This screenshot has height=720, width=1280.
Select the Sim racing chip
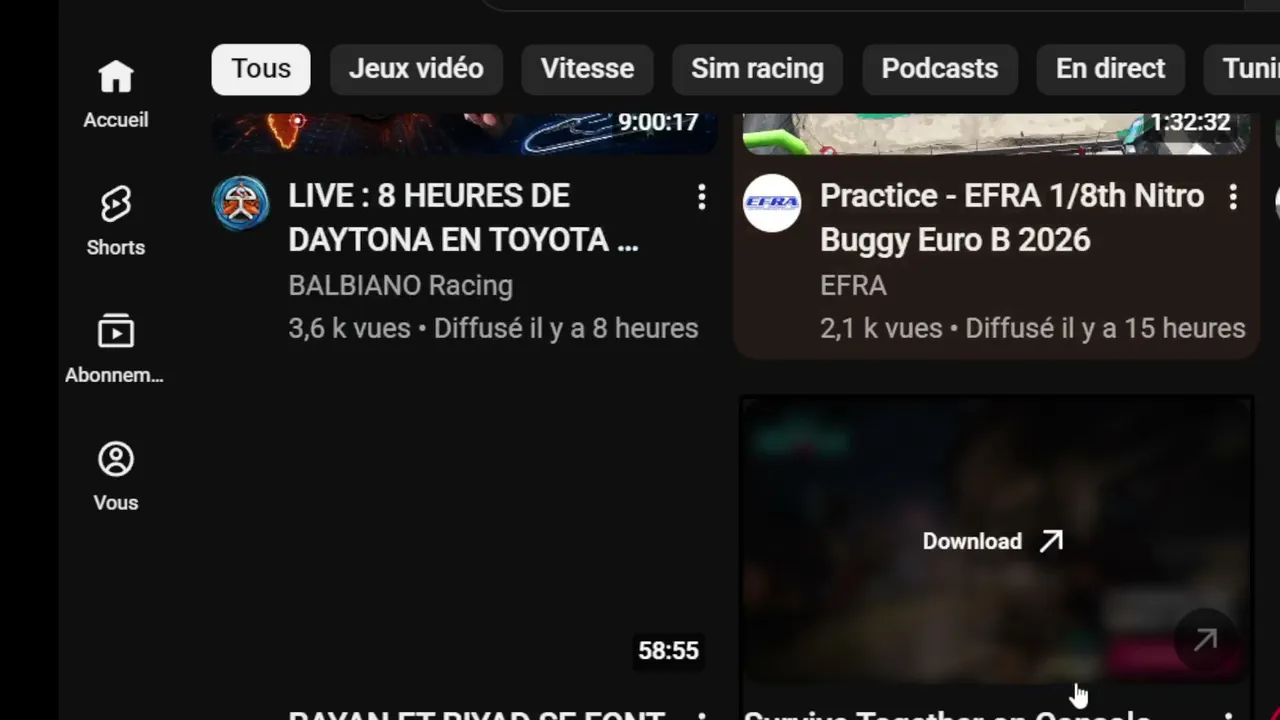pos(757,69)
